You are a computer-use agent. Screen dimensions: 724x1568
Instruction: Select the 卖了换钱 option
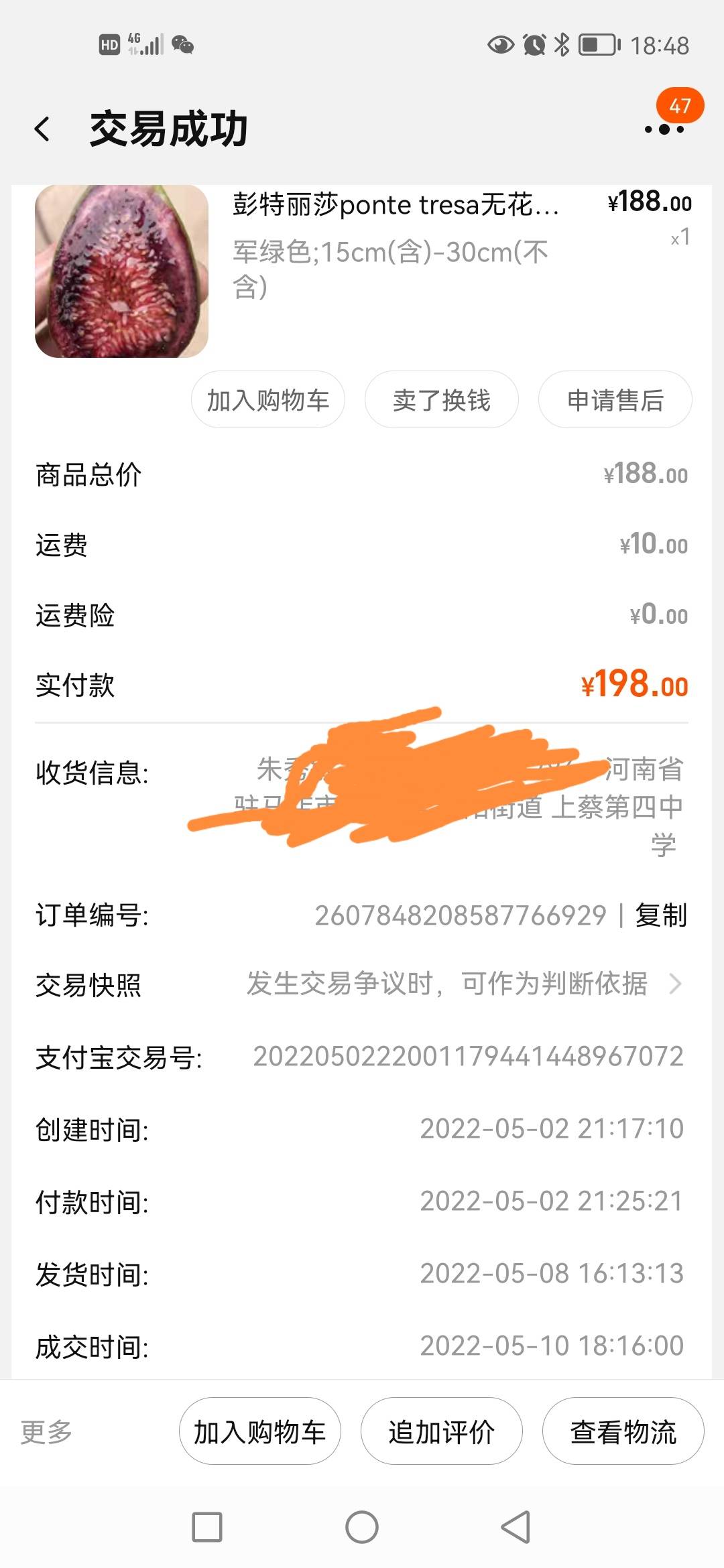click(x=441, y=400)
